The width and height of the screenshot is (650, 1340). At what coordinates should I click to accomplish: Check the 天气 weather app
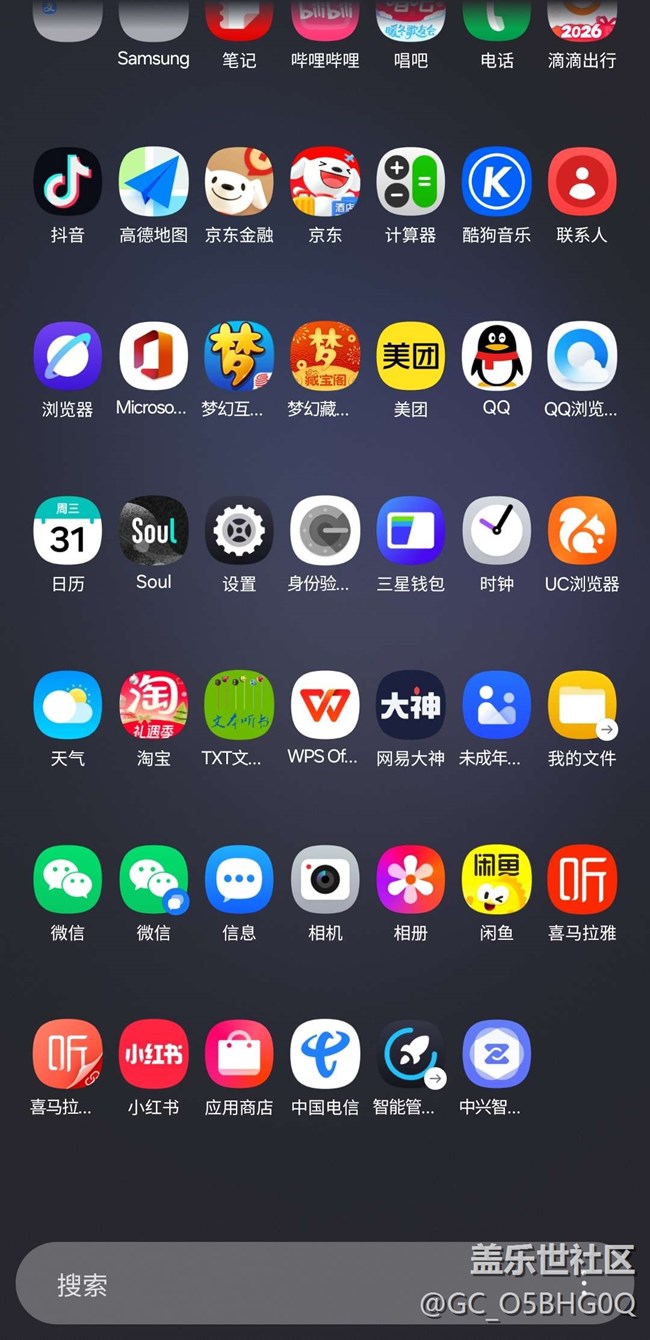(x=68, y=705)
